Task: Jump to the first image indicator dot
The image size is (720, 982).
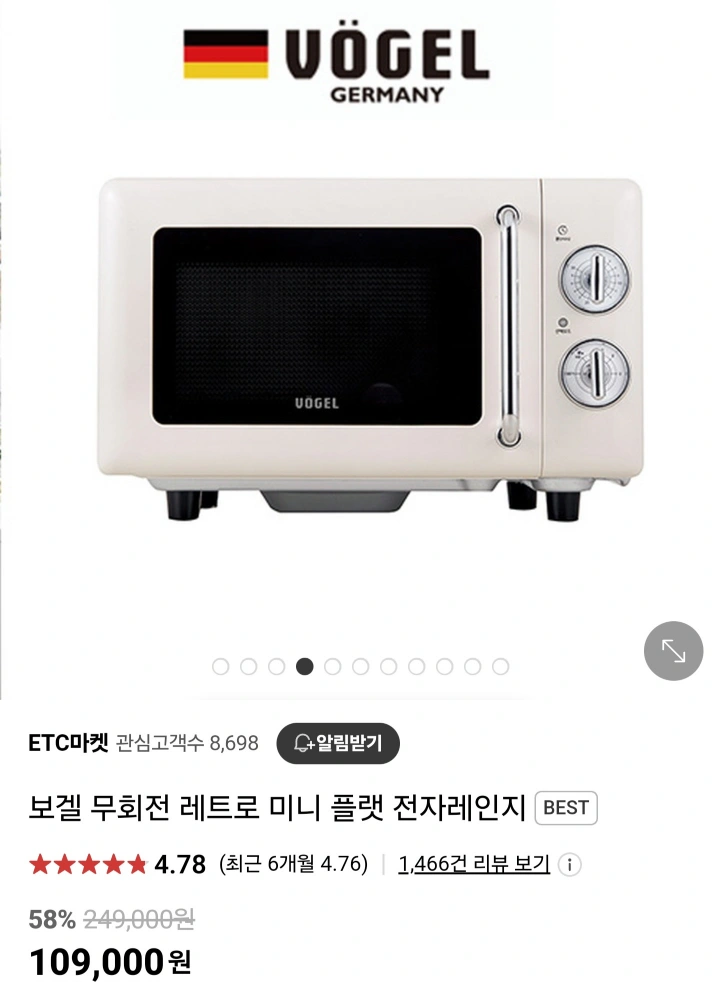Action: 221,666
